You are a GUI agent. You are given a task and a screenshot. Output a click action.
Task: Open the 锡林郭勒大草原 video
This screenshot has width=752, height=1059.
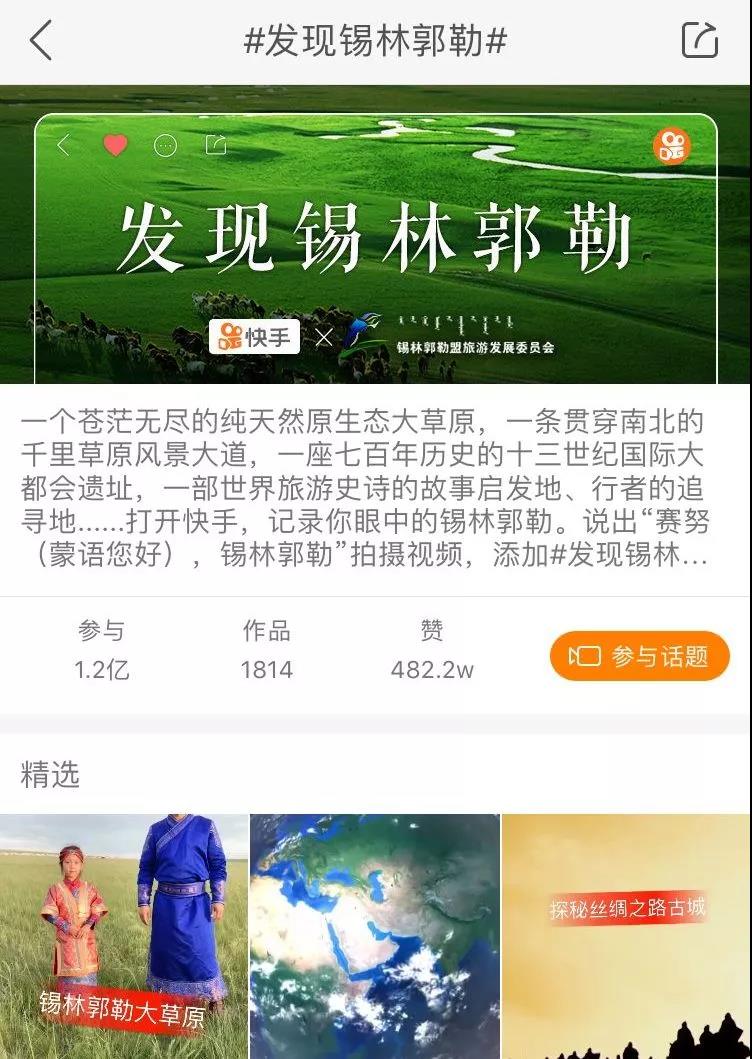point(123,935)
